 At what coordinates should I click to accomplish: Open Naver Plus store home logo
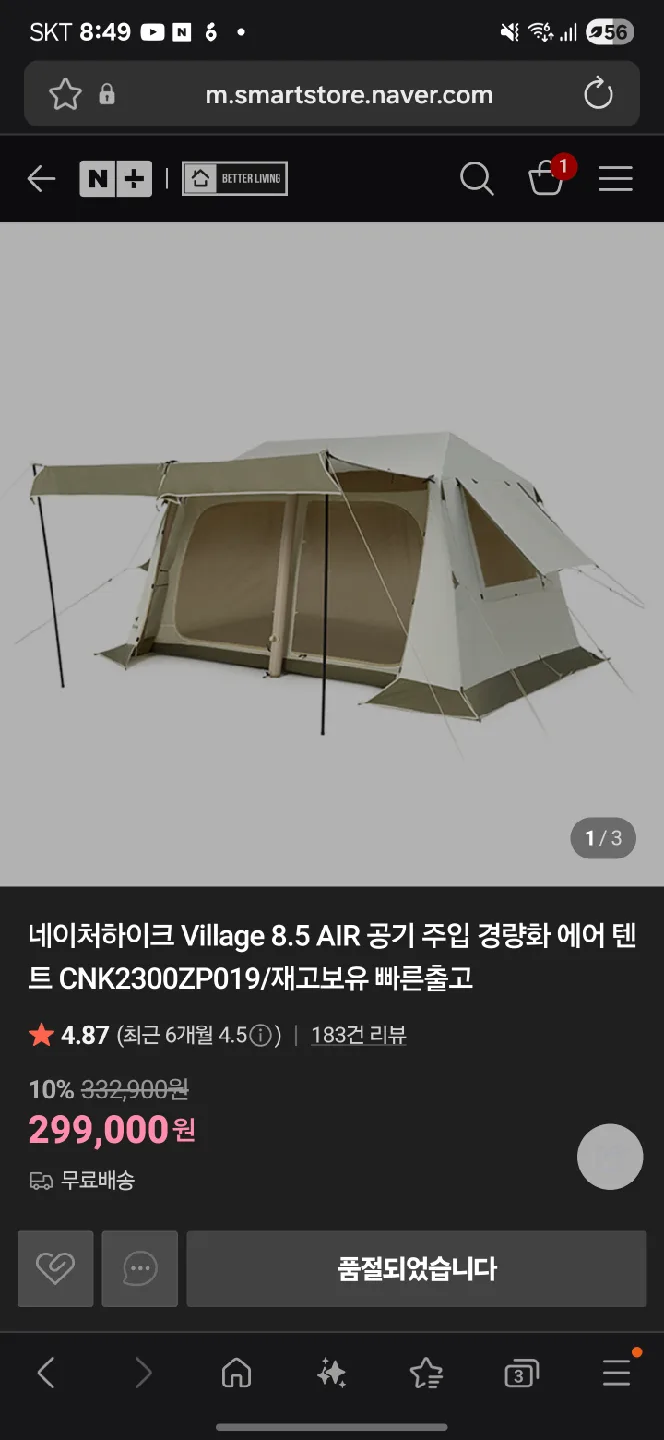pos(115,179)
